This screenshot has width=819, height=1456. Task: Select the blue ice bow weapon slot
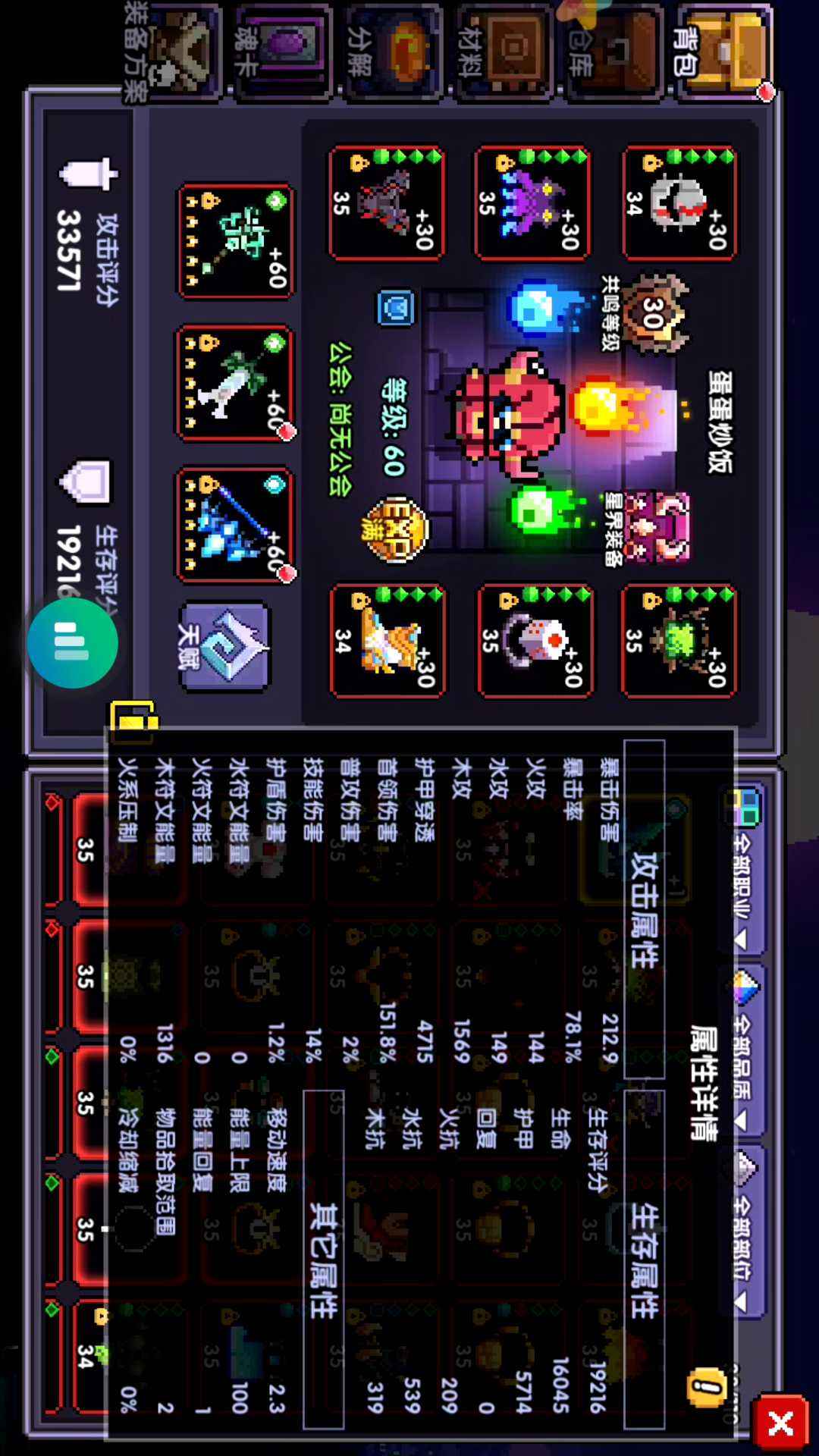pyautogui.click(x=235, y=525)
